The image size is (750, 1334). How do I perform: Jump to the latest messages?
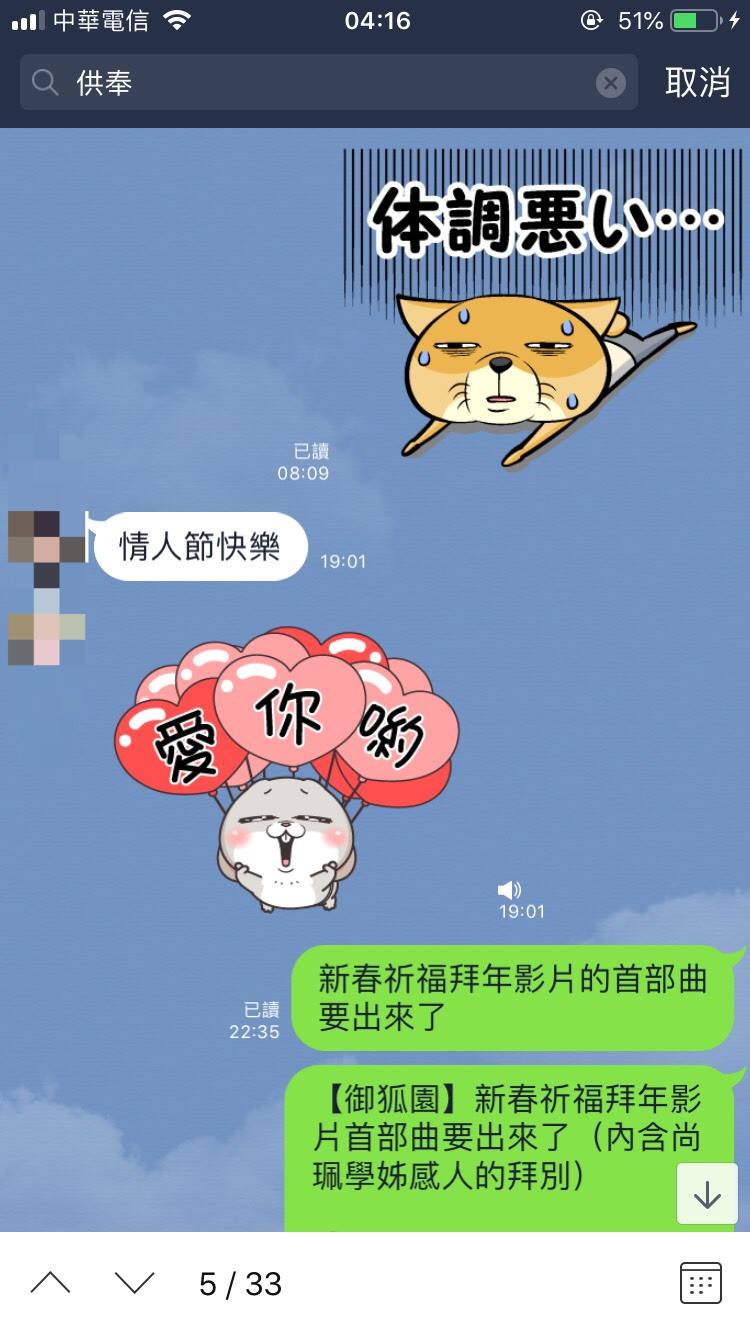707,1194
